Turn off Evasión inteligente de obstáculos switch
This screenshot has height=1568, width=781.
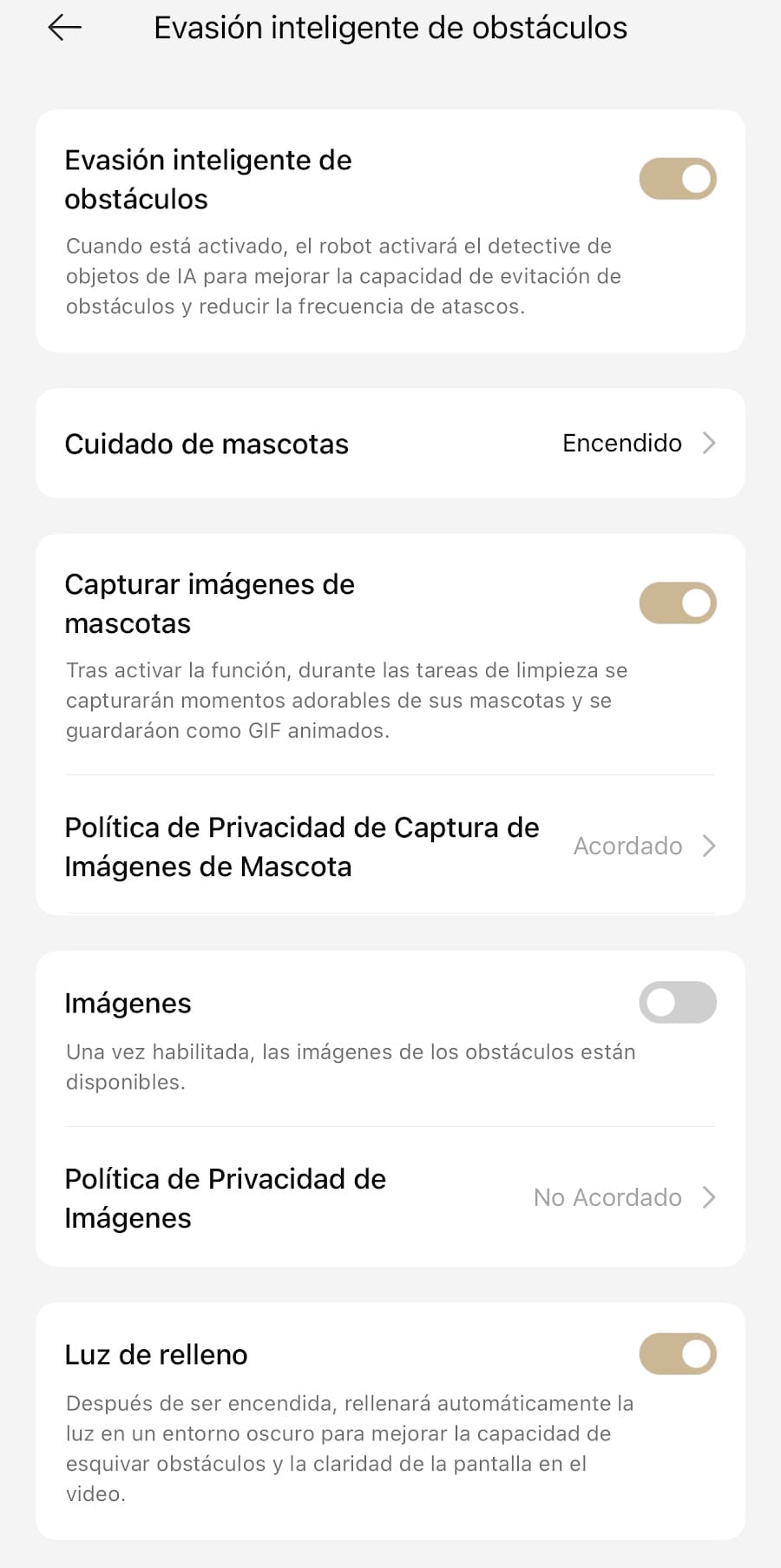(677, 179)
